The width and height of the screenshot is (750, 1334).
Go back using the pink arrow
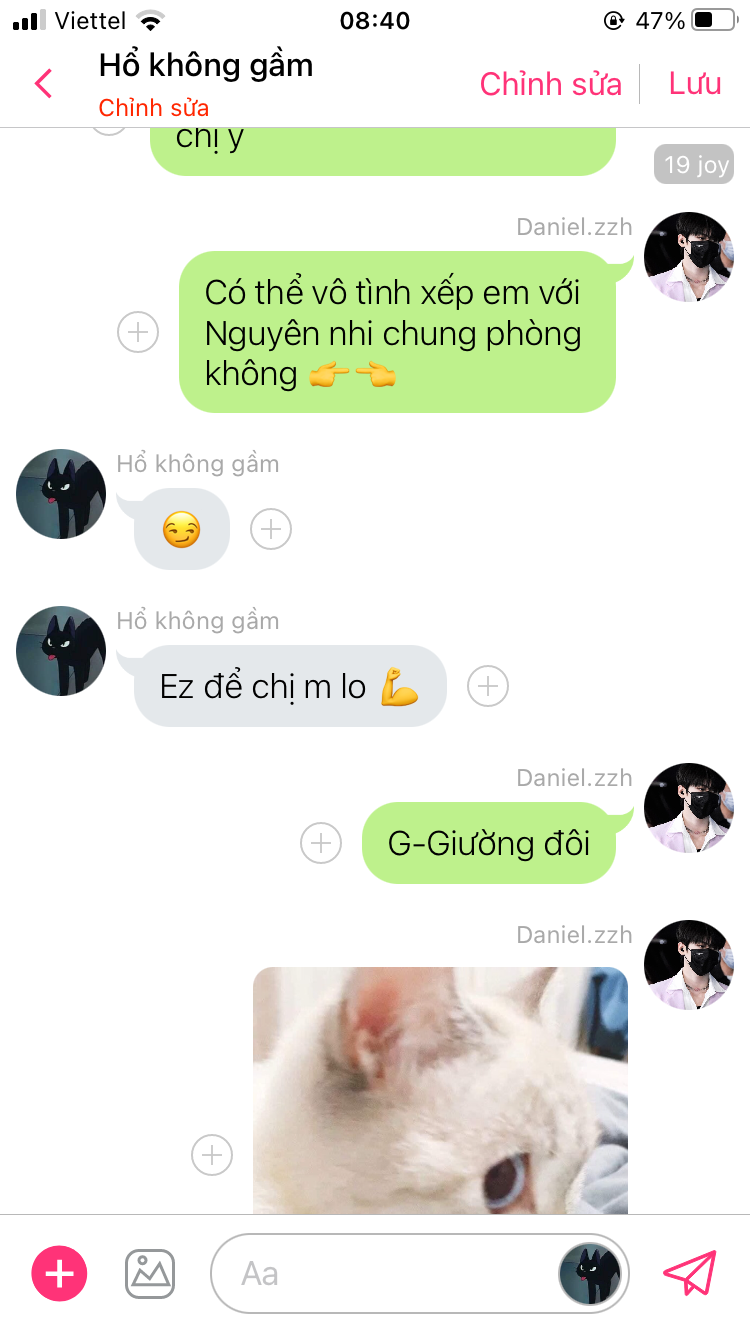(43, 83)
